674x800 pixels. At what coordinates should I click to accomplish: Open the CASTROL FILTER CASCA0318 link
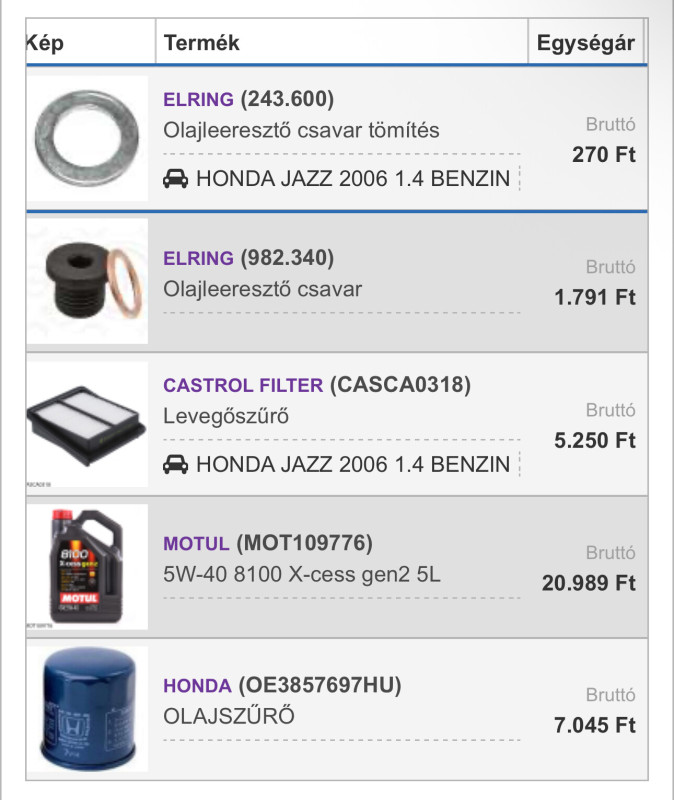[x=316, y=385]
